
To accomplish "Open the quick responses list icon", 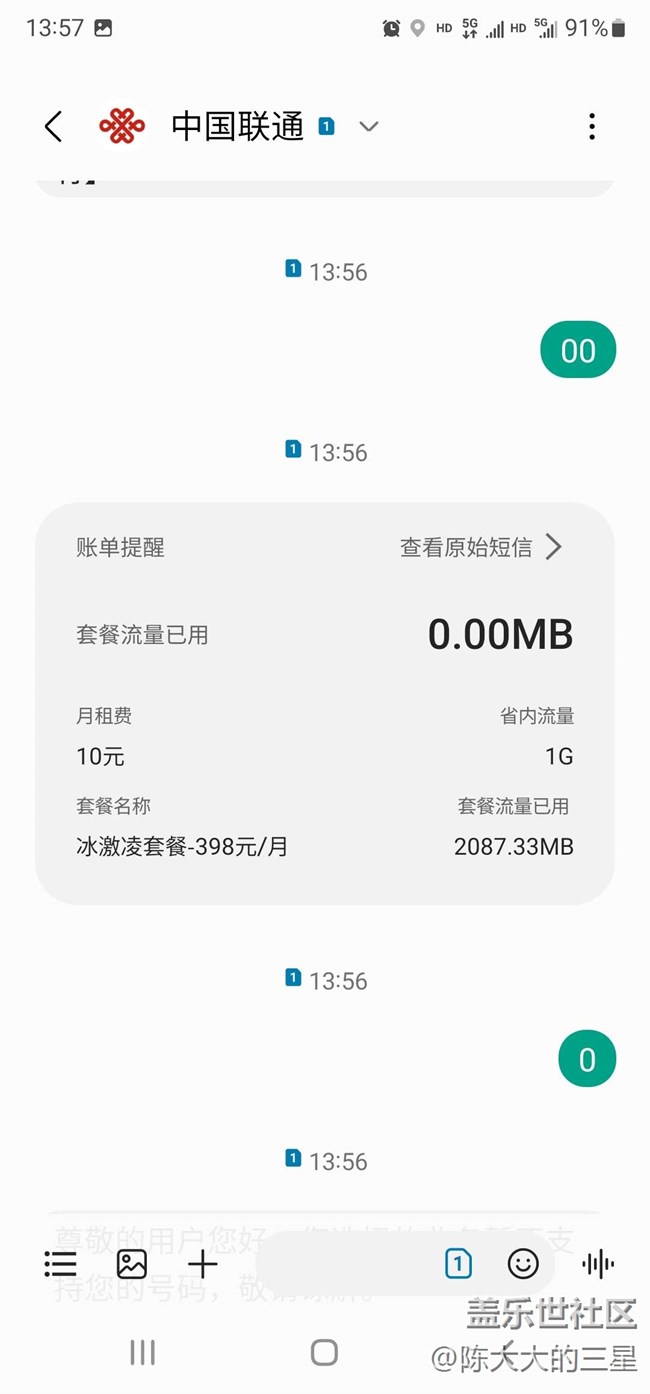I will tap(61, 1264).
